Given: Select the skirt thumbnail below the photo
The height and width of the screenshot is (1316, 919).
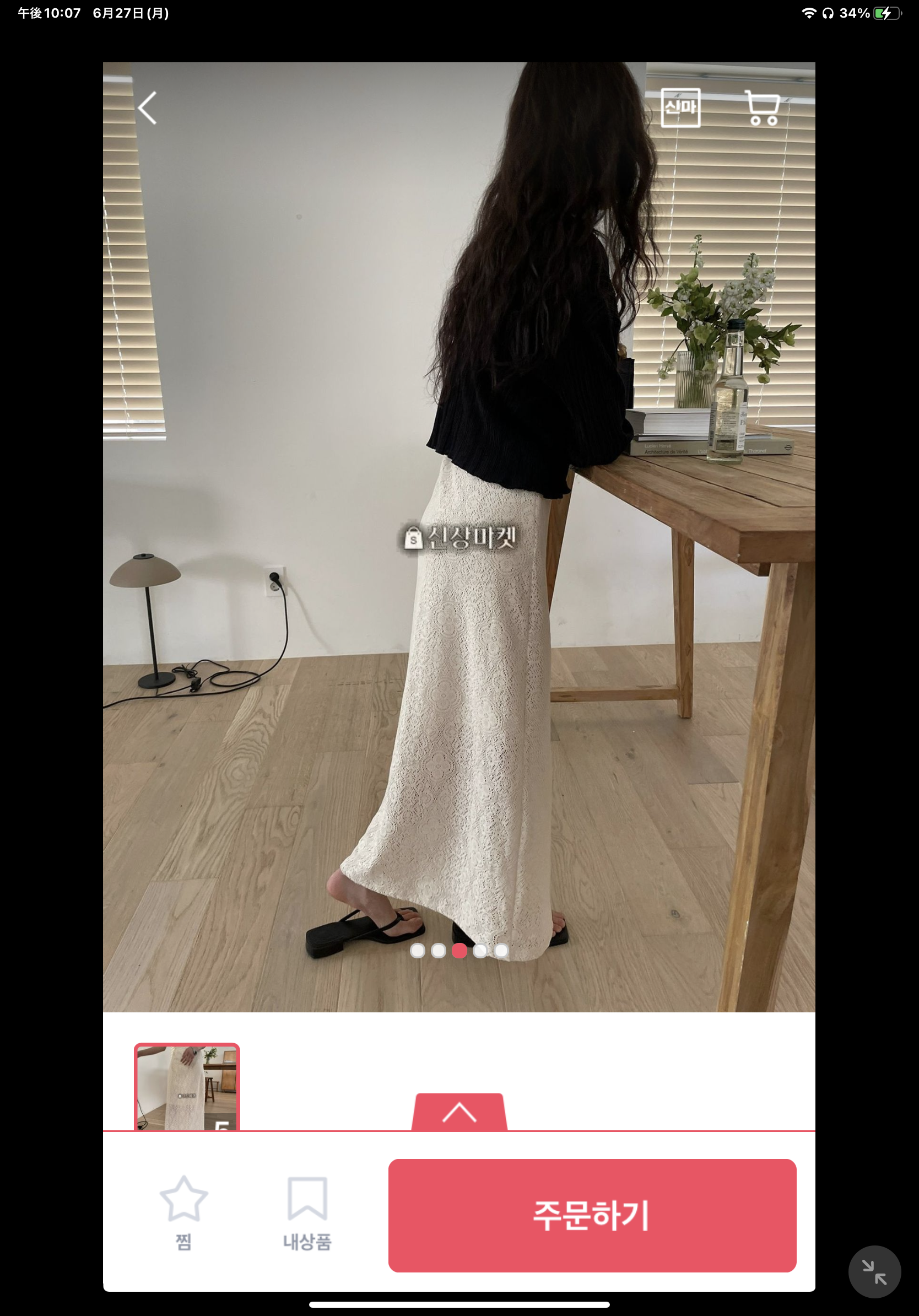Looking at the screenshot, I should pos(187,1087).
